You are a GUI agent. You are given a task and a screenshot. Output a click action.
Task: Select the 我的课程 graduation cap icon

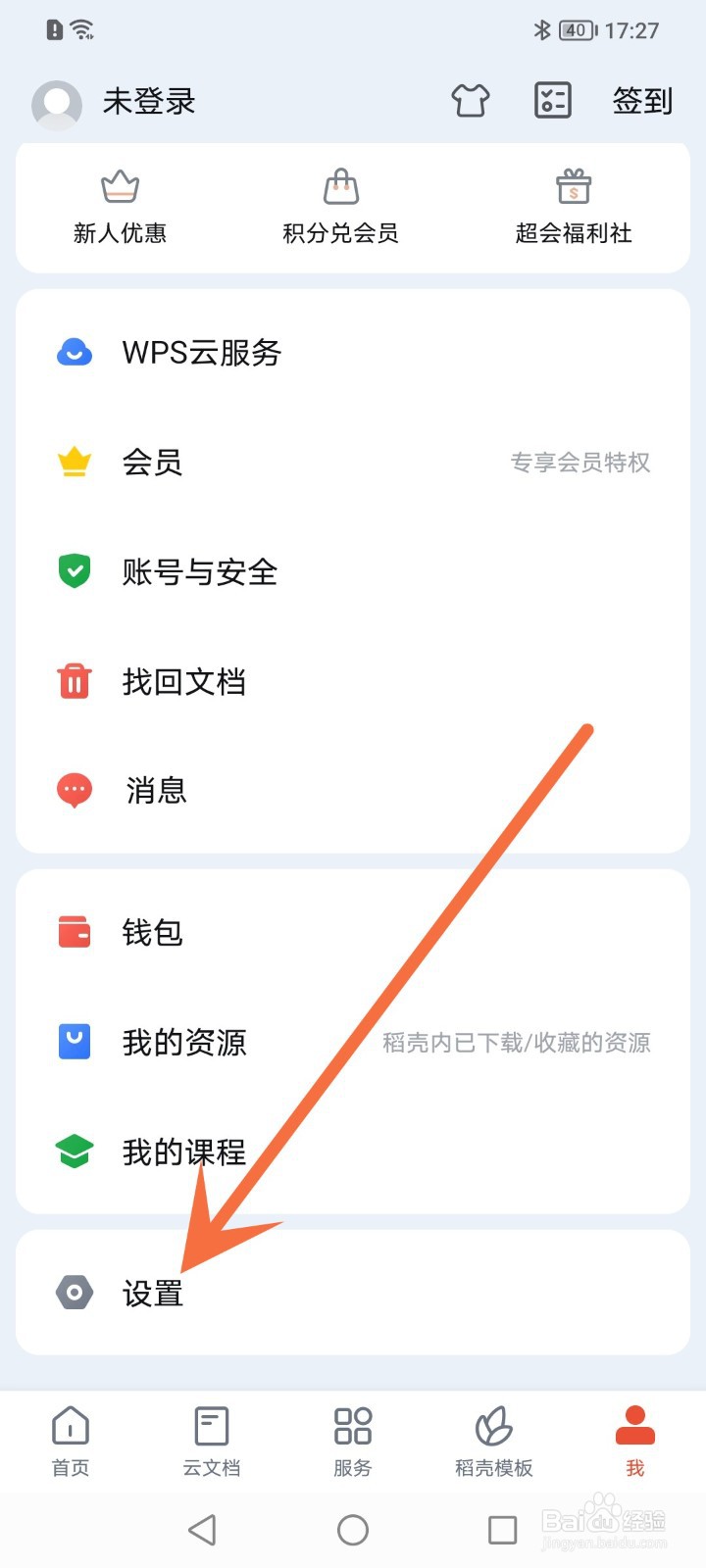tap(74, 1150)
